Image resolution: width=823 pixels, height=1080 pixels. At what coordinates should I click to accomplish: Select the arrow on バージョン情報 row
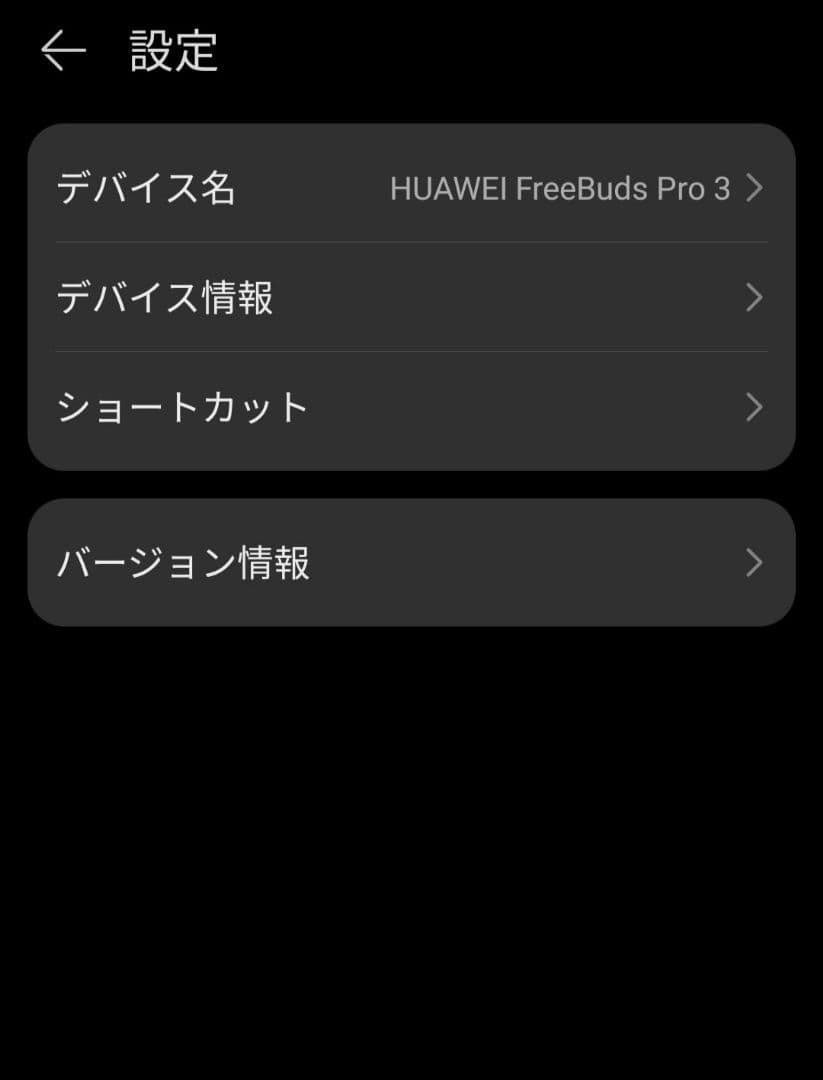(753, 562)
